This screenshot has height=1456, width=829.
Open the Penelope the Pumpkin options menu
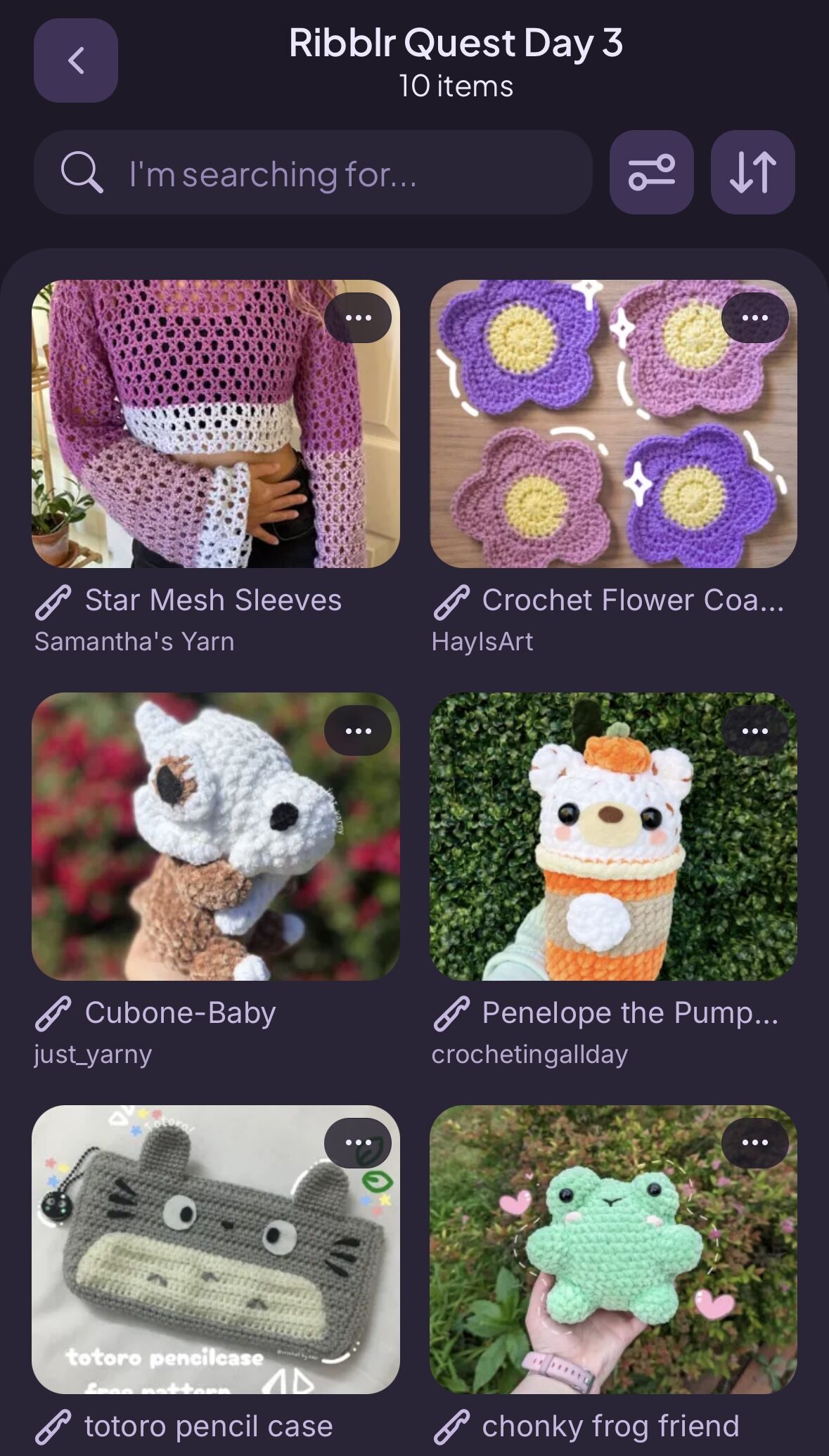[754, 731]
